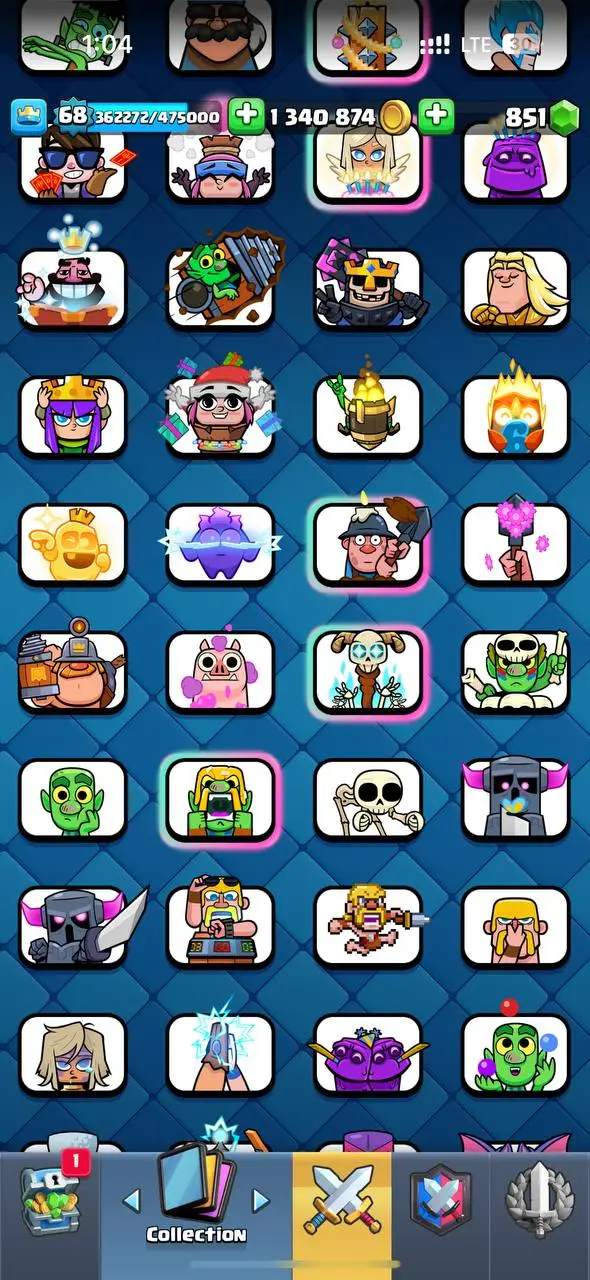Tap the green plus beside the gold count
Screen dimensions: 590x1280
click(x=247, y=116)
